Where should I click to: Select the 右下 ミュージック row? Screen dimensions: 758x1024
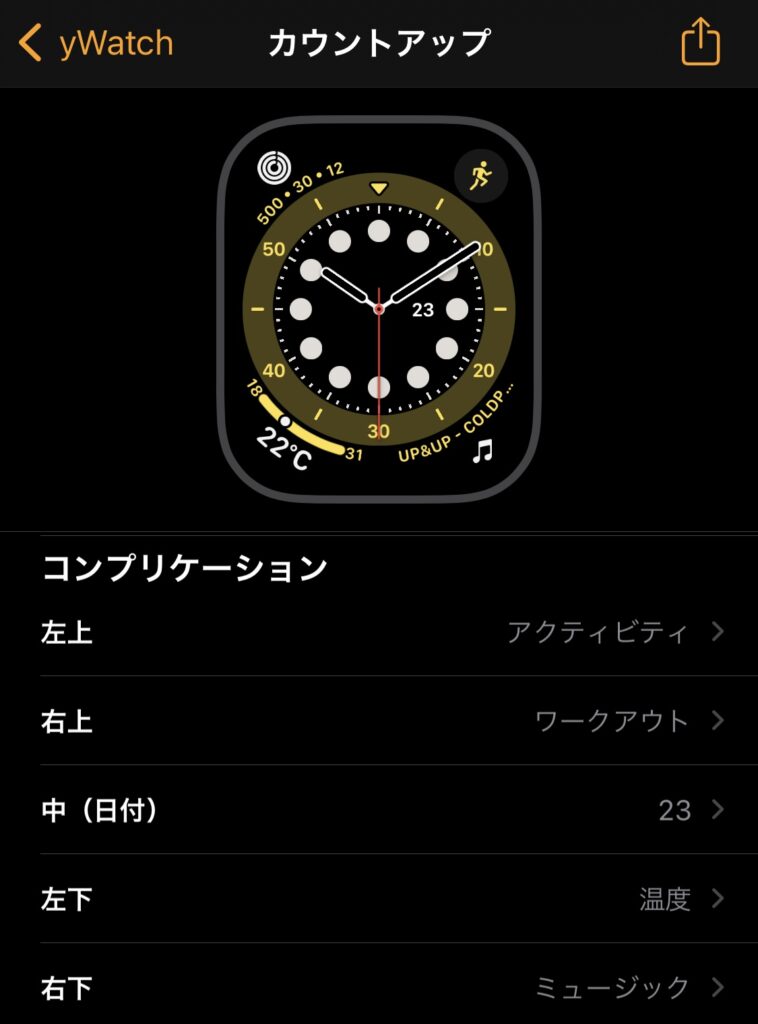click(380, 988)
